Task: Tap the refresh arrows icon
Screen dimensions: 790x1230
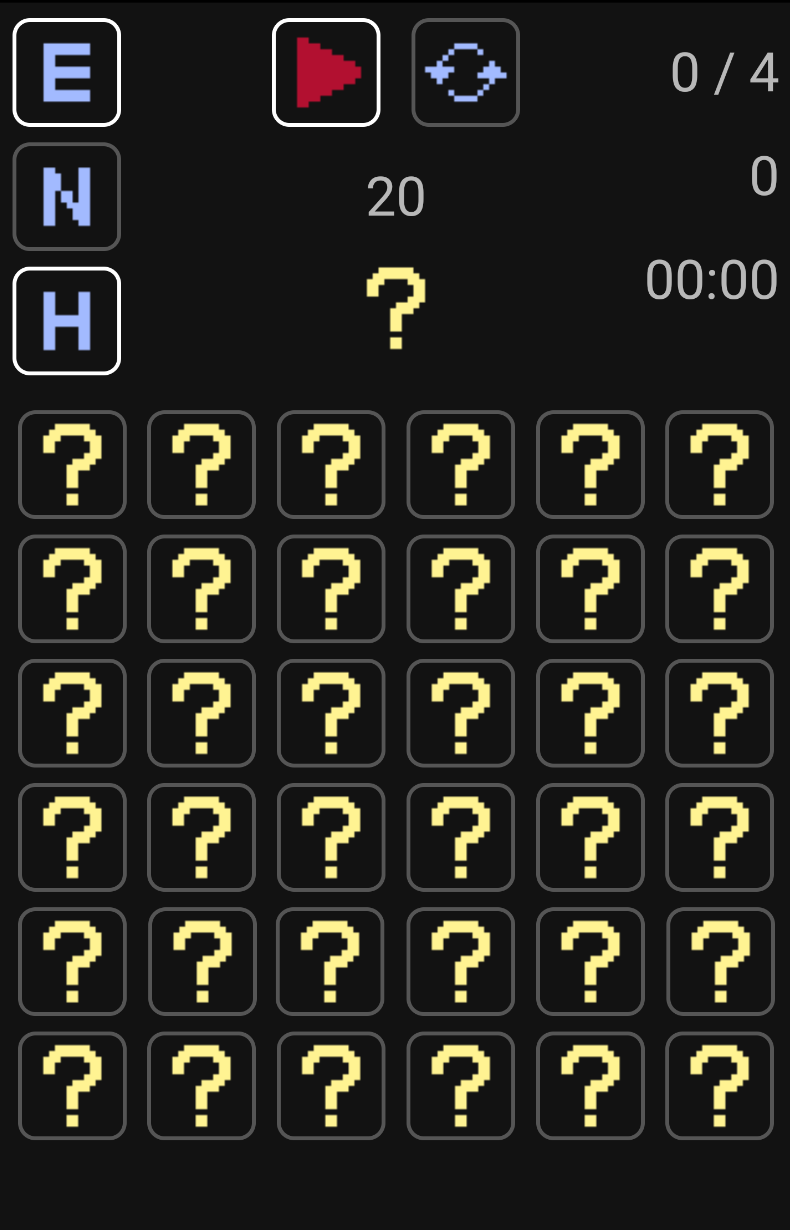Action: point(466,73)
